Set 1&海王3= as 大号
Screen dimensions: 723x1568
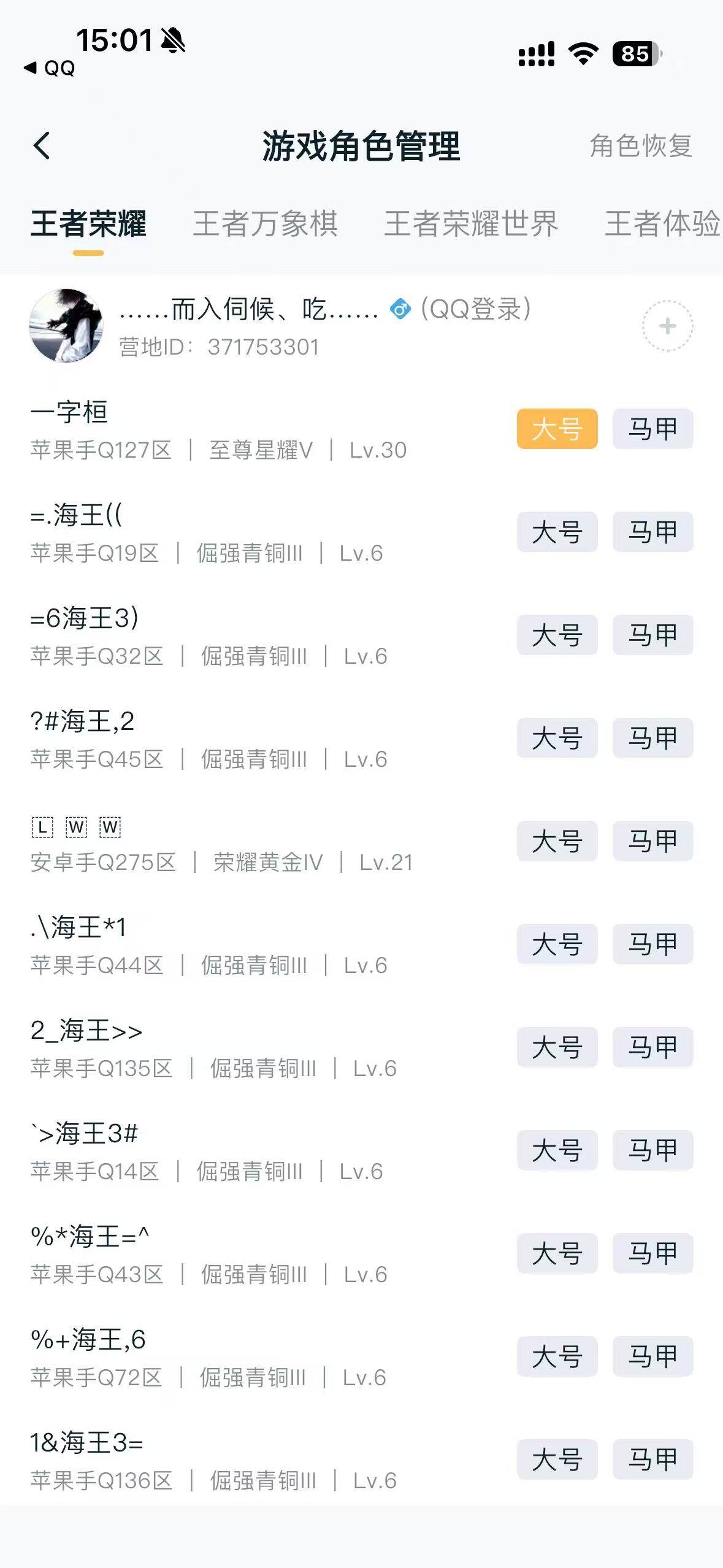click(557, 1459)
